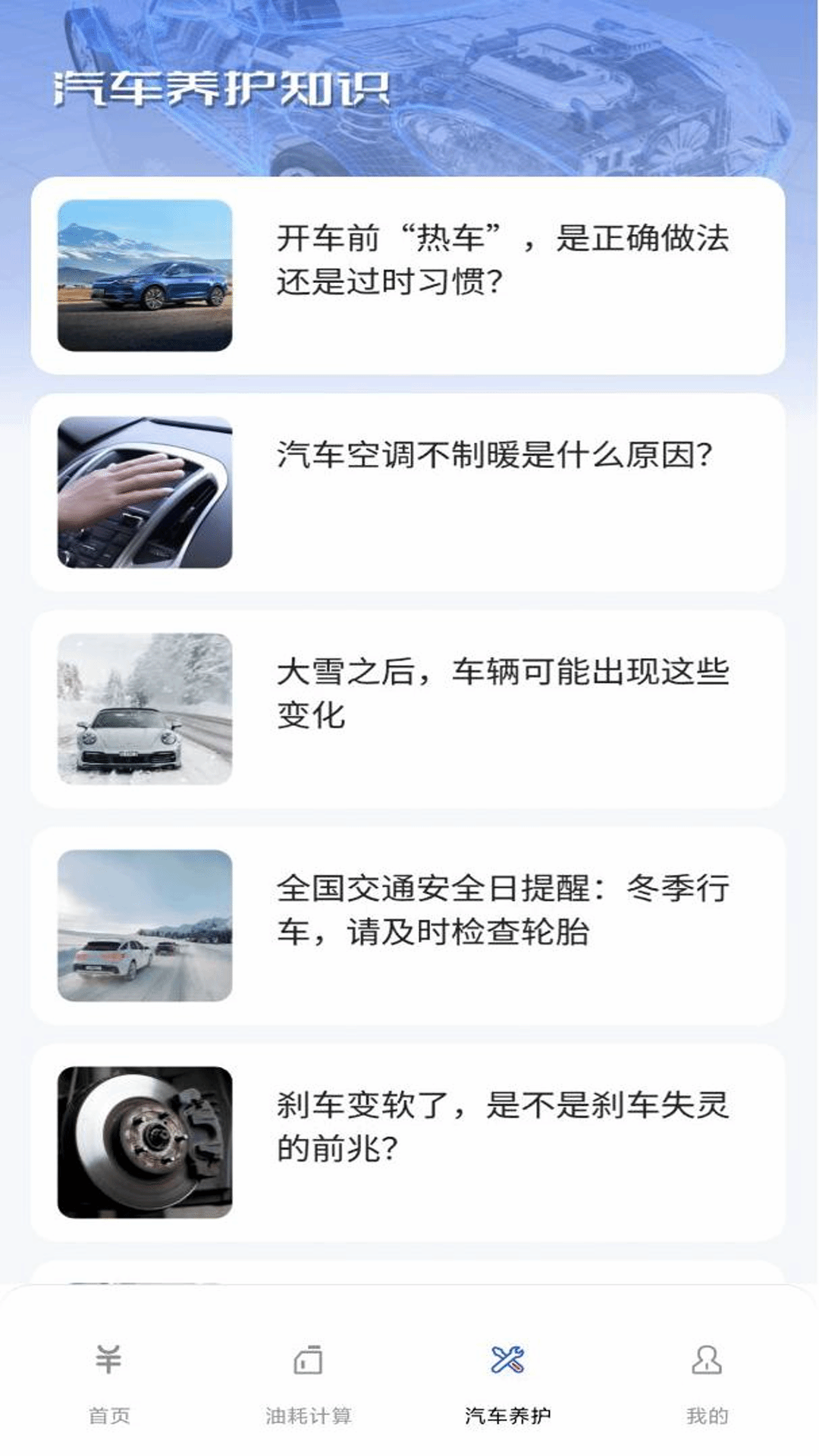Tap the air vent hand image thumbnail
This screenshot has height=1456, width=819.
(x=144, y=493)
